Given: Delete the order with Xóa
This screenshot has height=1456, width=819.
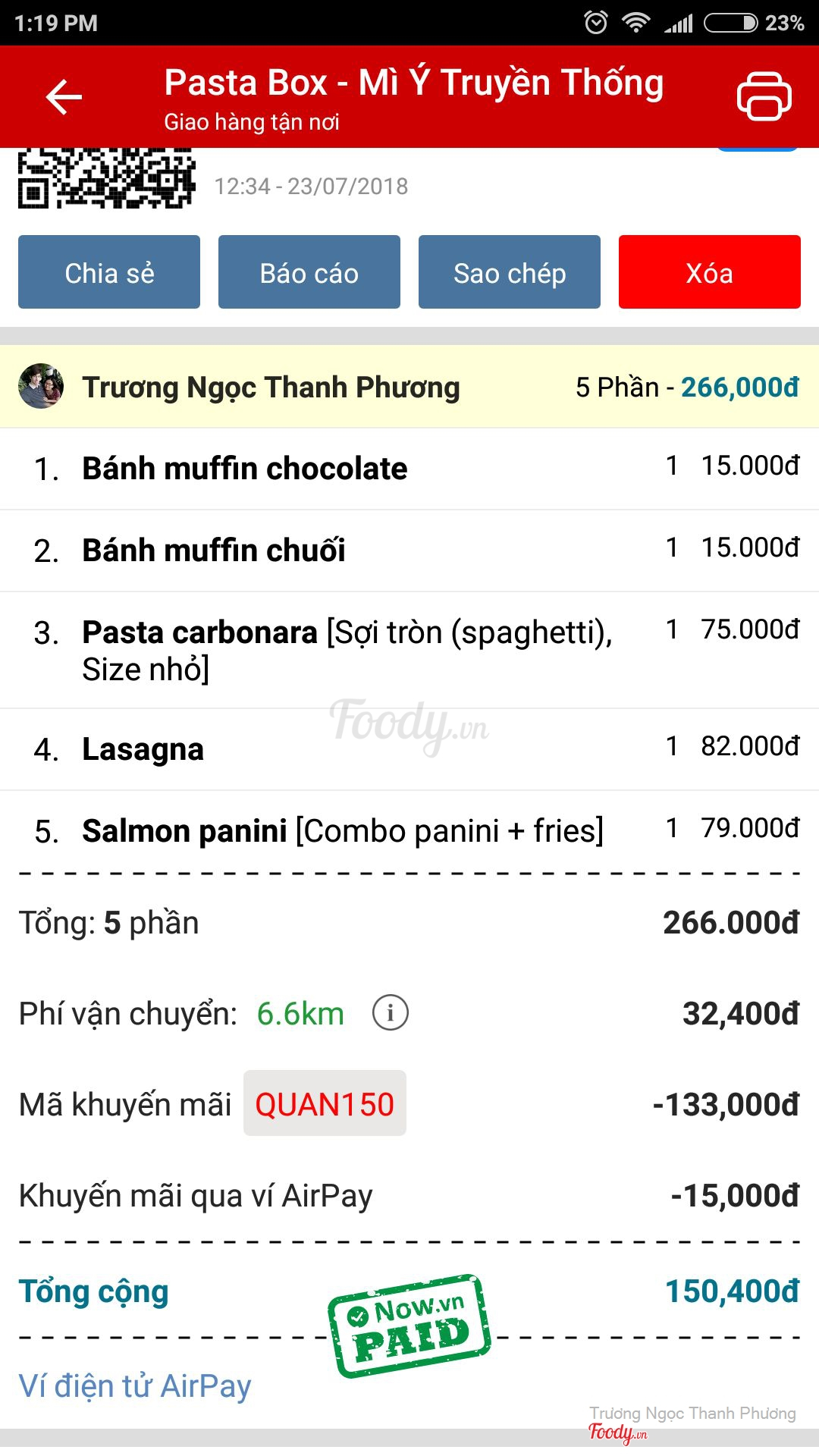Looking at the screenshot, I should [x=710, y=272].
